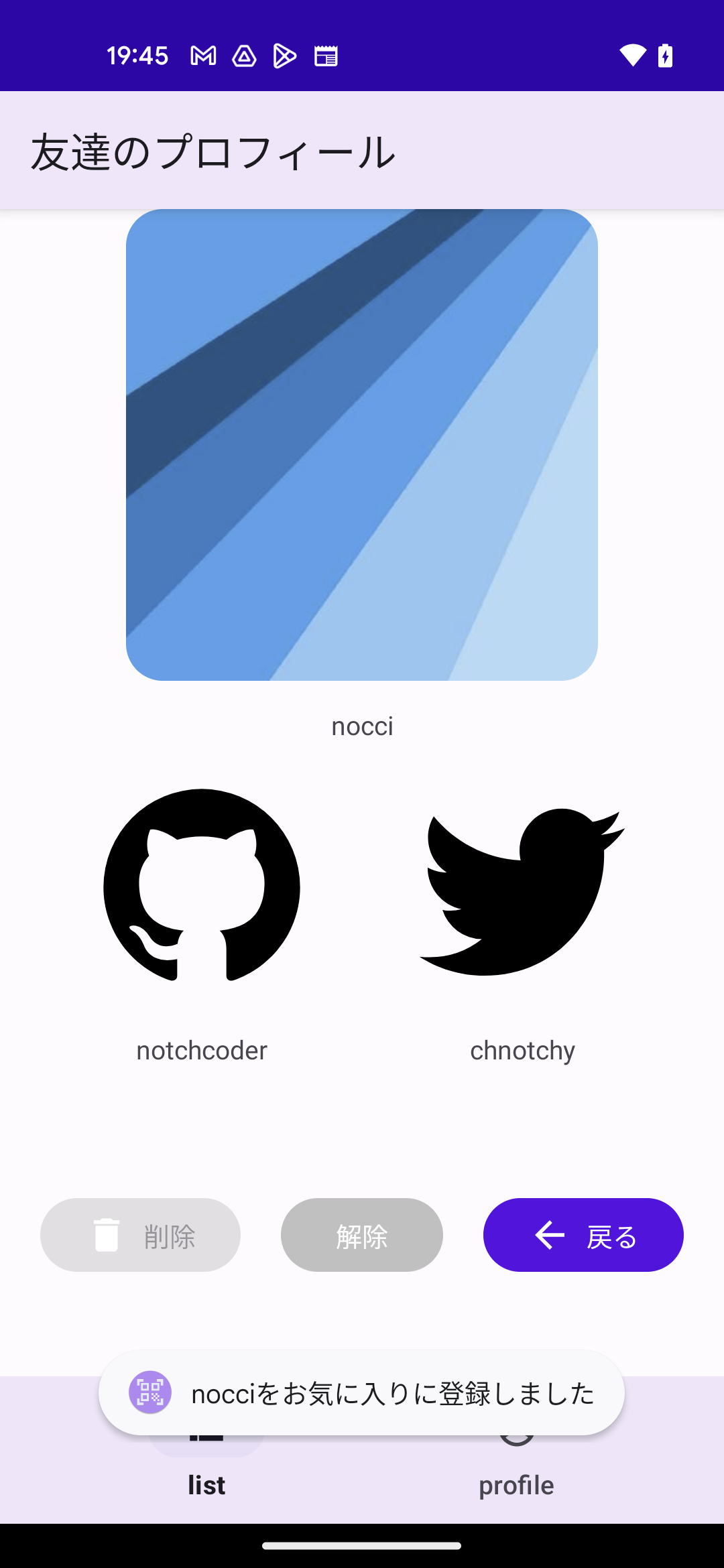Viewport: 724px width, 1568px height.
Task: Open the notchcoder GitHub icon
Action: [202, 886]
